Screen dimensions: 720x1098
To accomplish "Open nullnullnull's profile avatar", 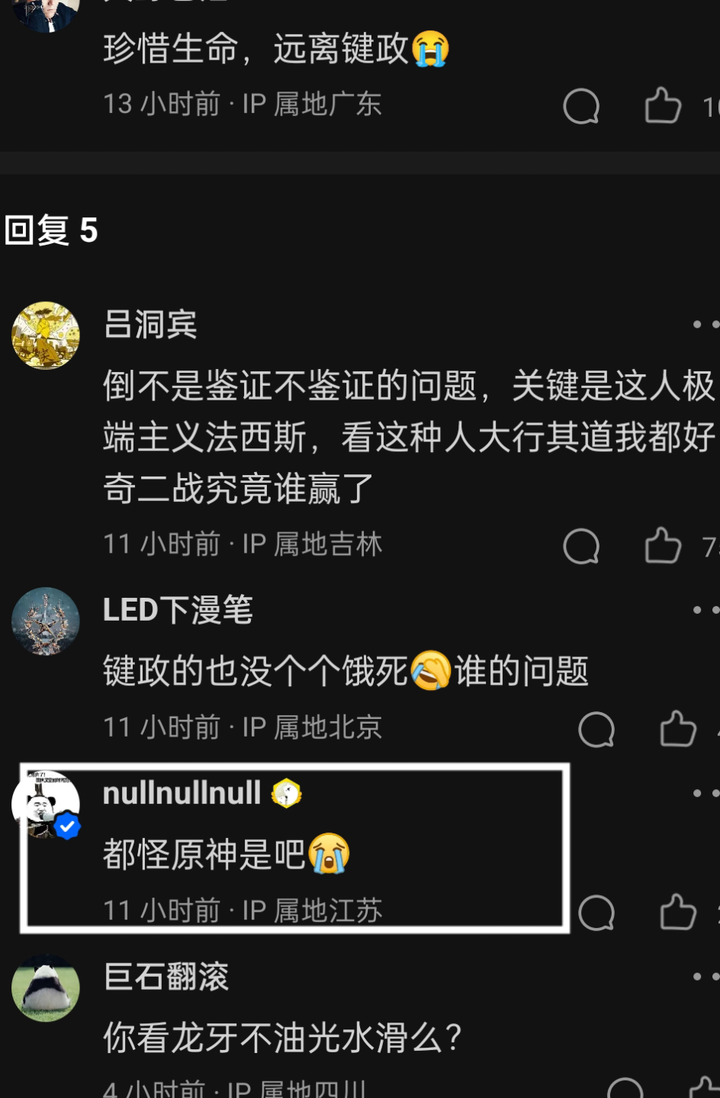I will click(45, 804).
